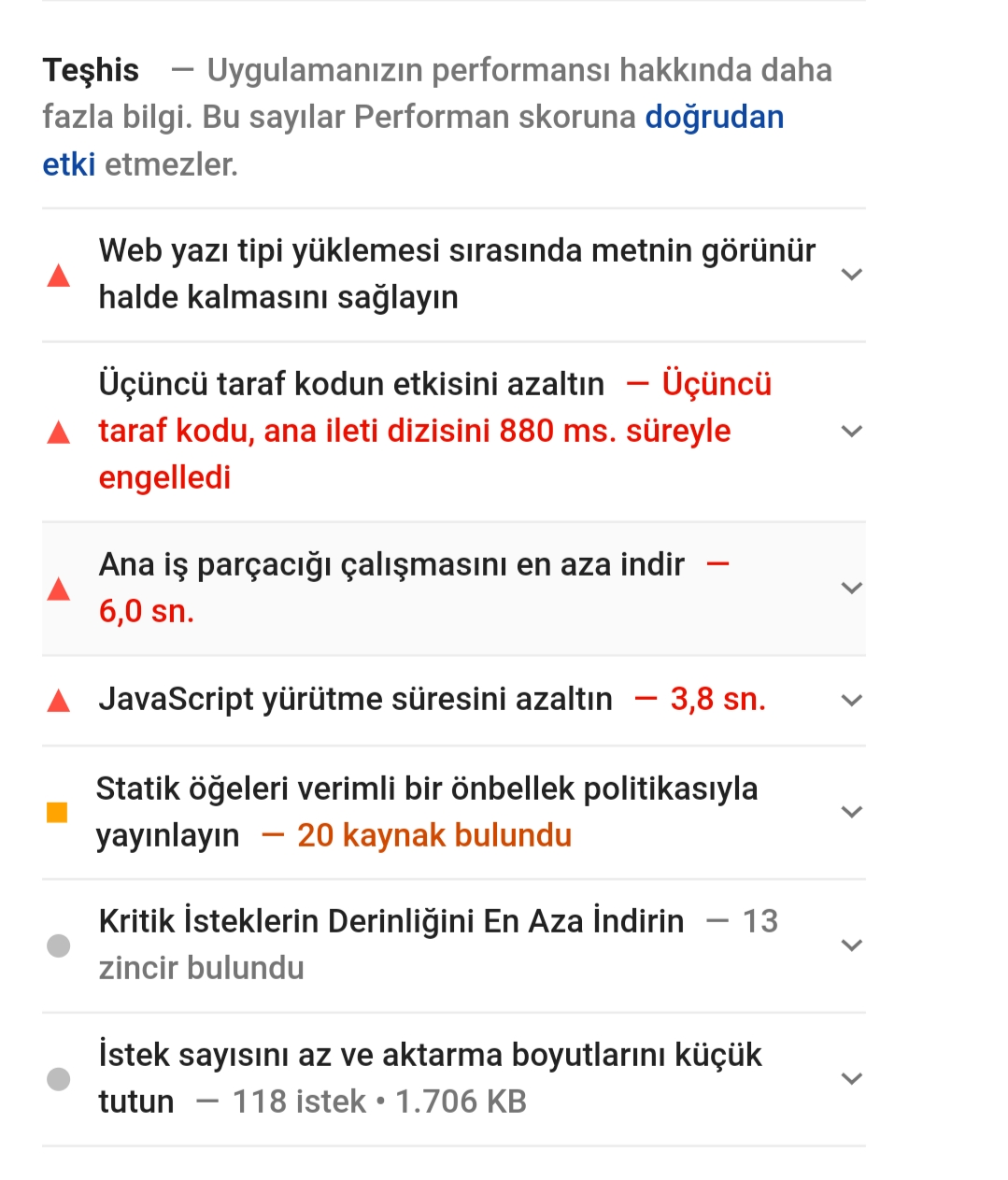Expand "Ana iş parçacığı çalışmasını en aza indir"
Image resolution: width=1008 pixels, height=1180 pixels.
(454, 589)
